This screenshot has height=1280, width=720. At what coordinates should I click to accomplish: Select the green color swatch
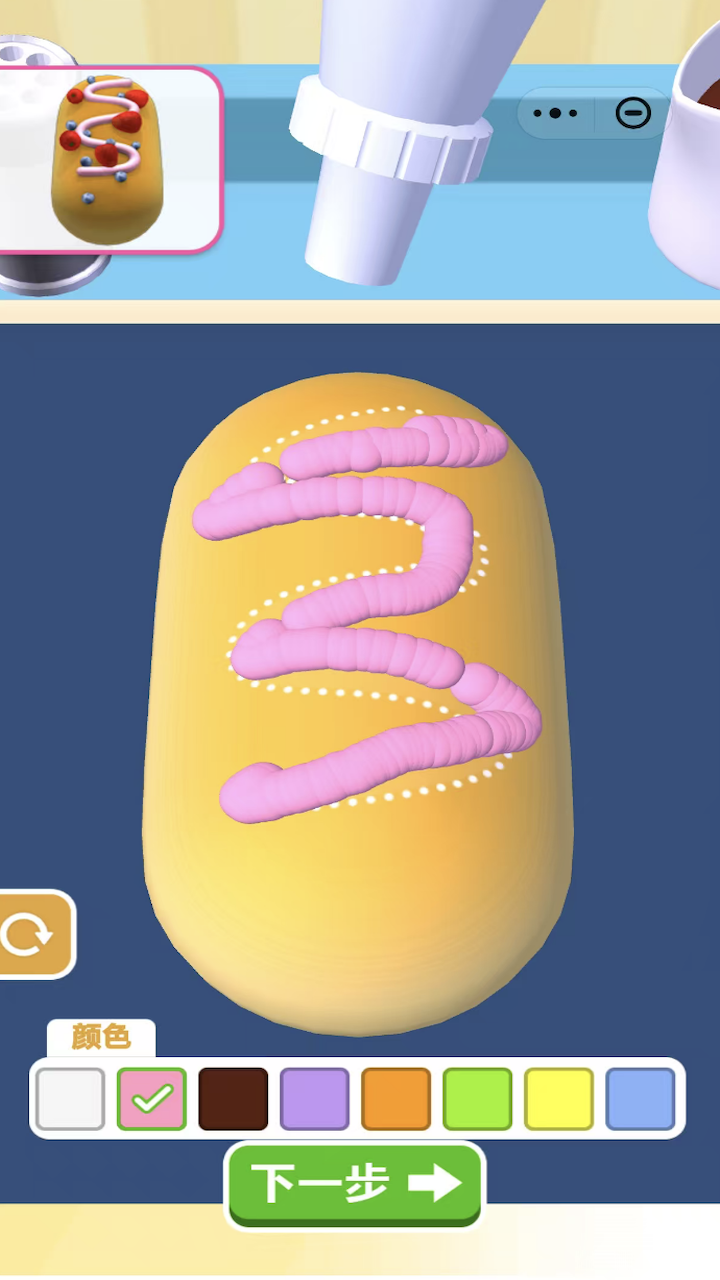(x=478, y=1099)
